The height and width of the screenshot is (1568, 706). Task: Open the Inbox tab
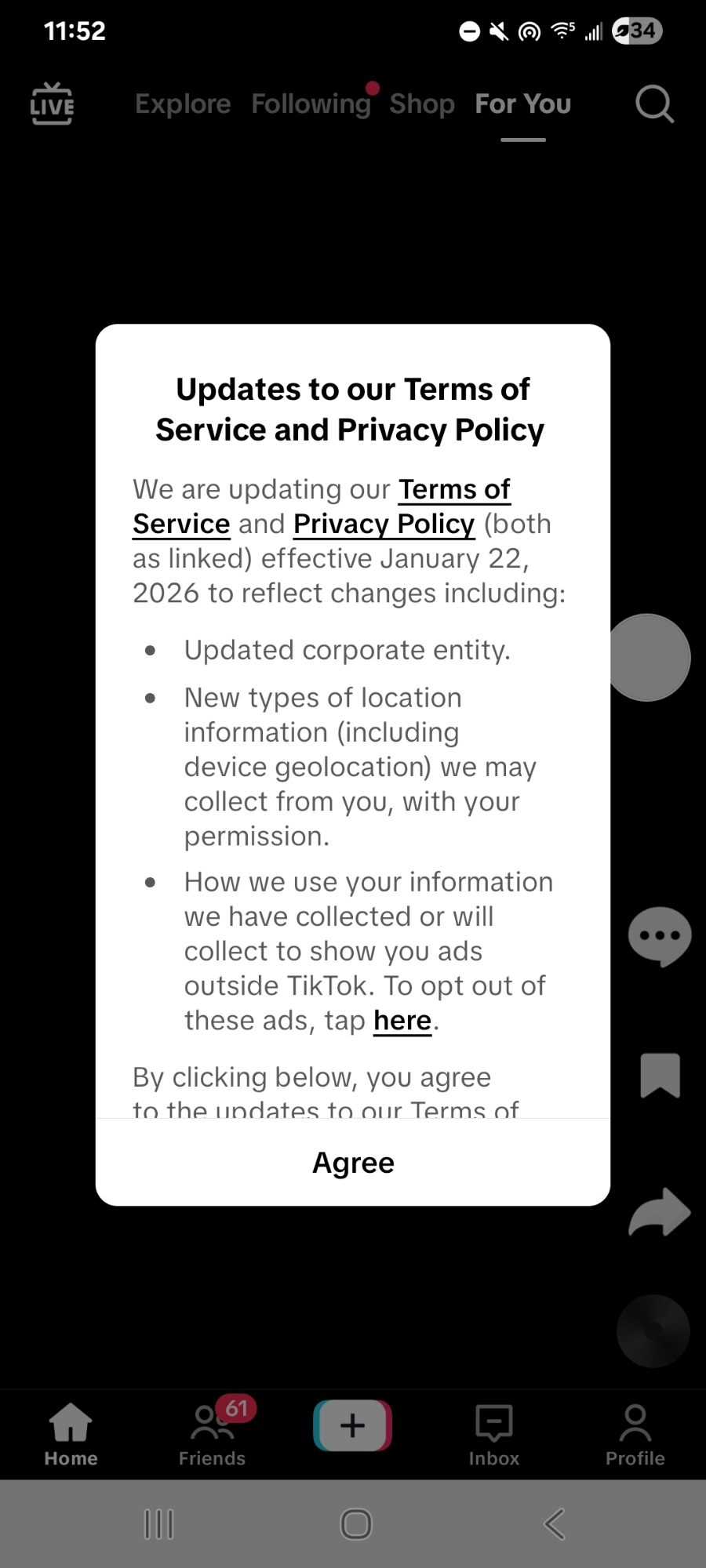[x=494, y=1434]
